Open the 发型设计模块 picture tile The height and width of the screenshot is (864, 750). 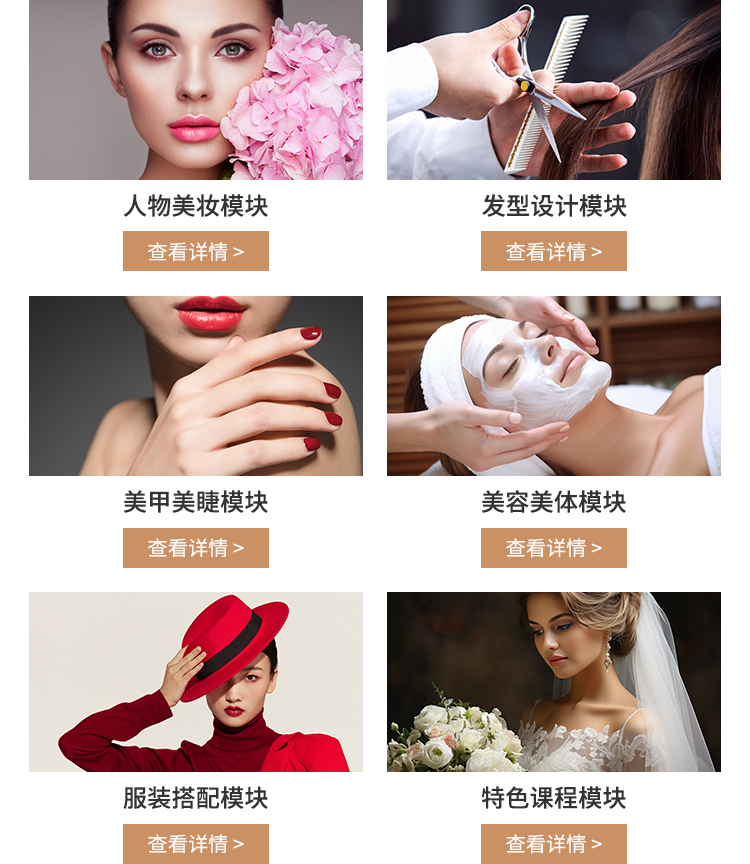click(x=554, y=90)
